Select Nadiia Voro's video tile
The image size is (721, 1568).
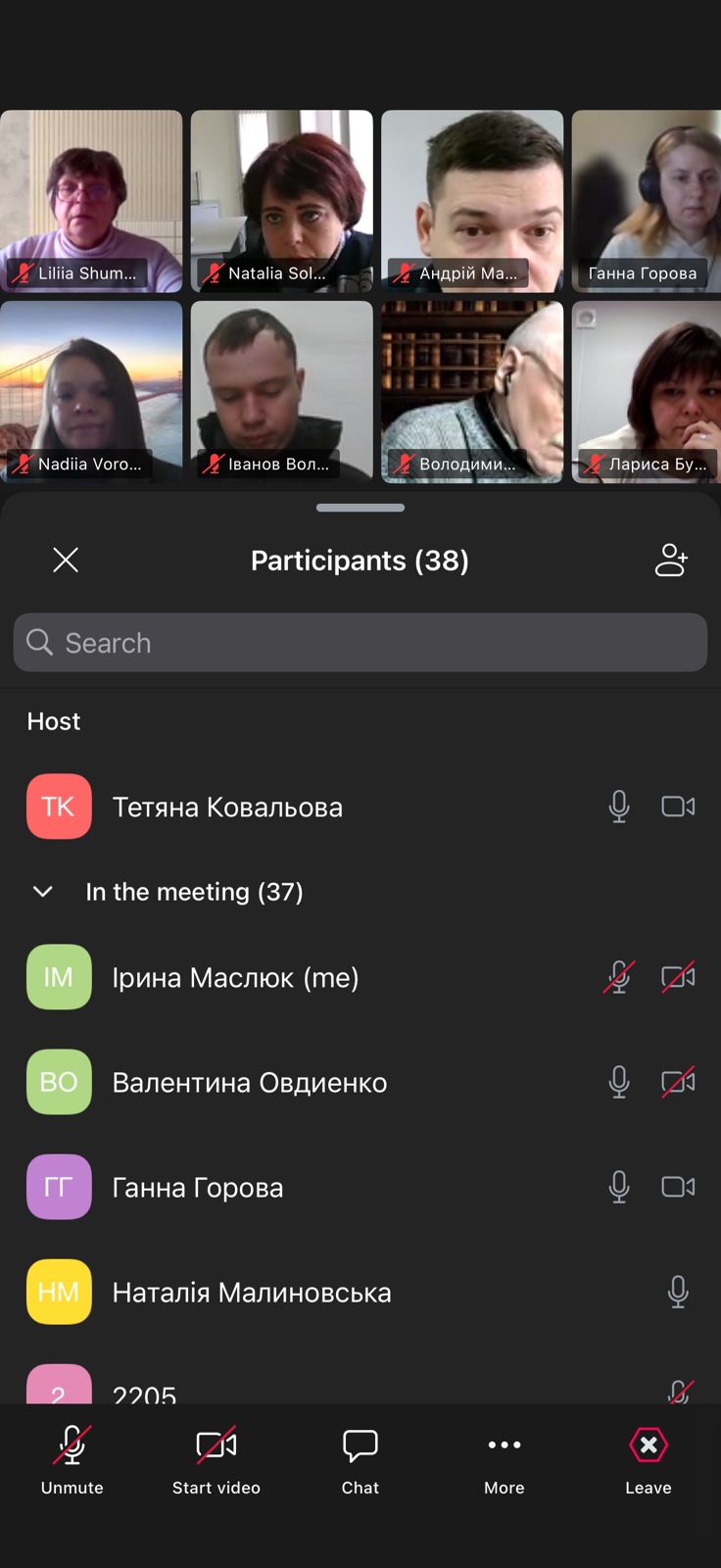pyautogui.click(x=91, y=391)
